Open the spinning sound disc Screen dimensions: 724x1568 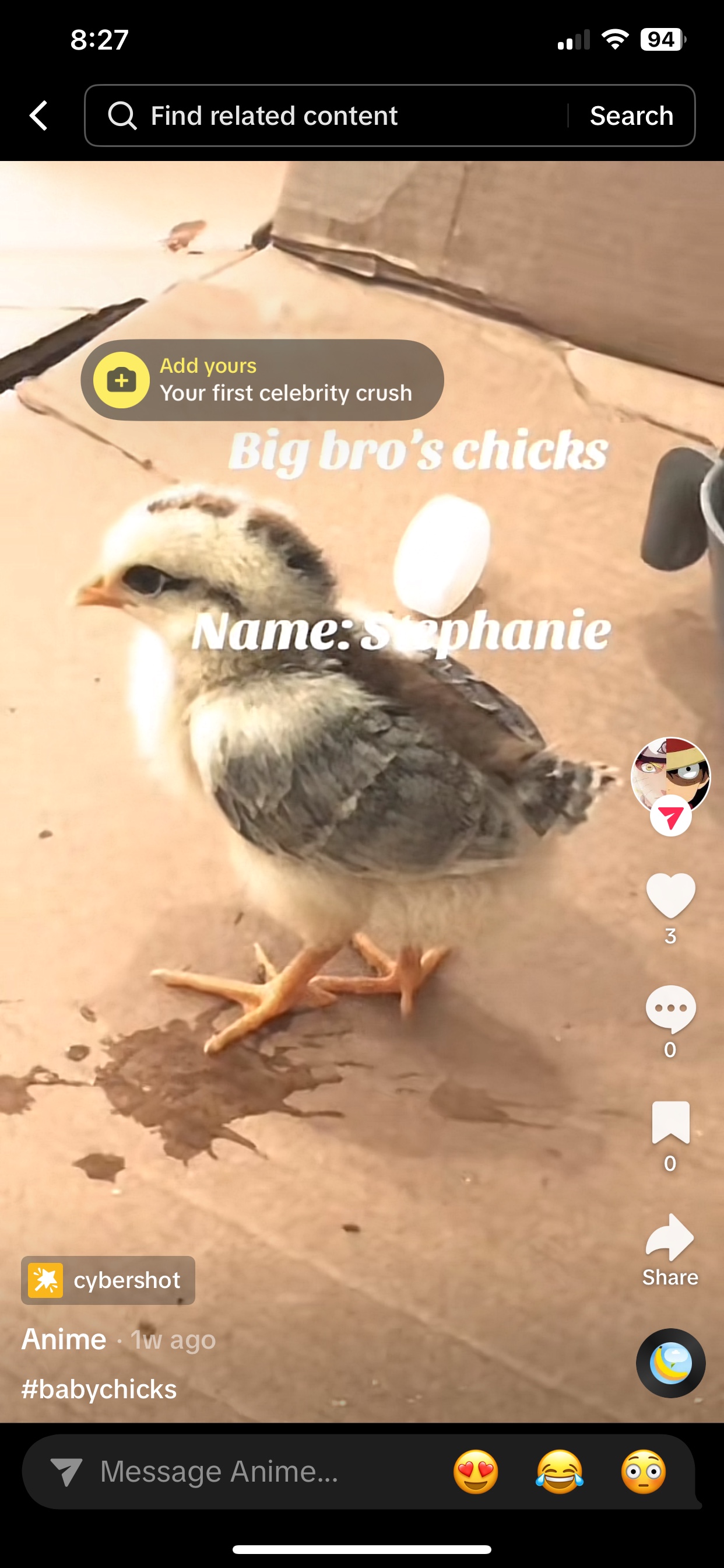670,1363
